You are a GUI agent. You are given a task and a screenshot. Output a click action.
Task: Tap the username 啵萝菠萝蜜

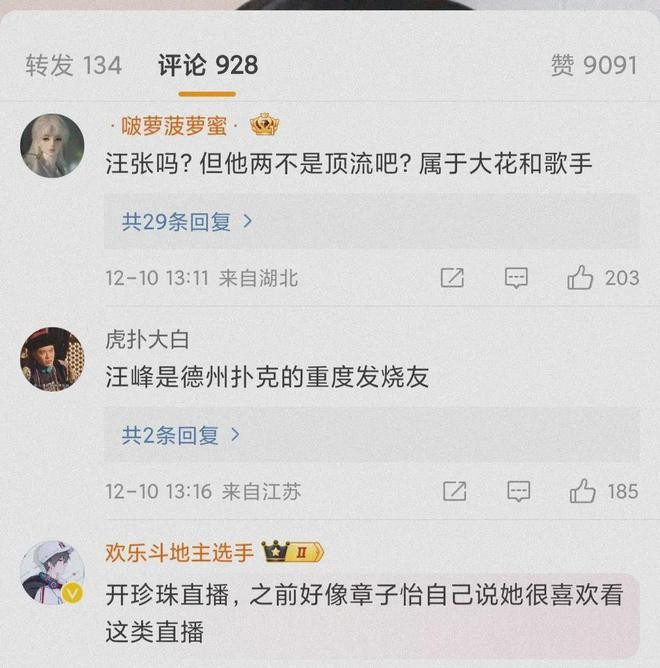coord(174,126)
